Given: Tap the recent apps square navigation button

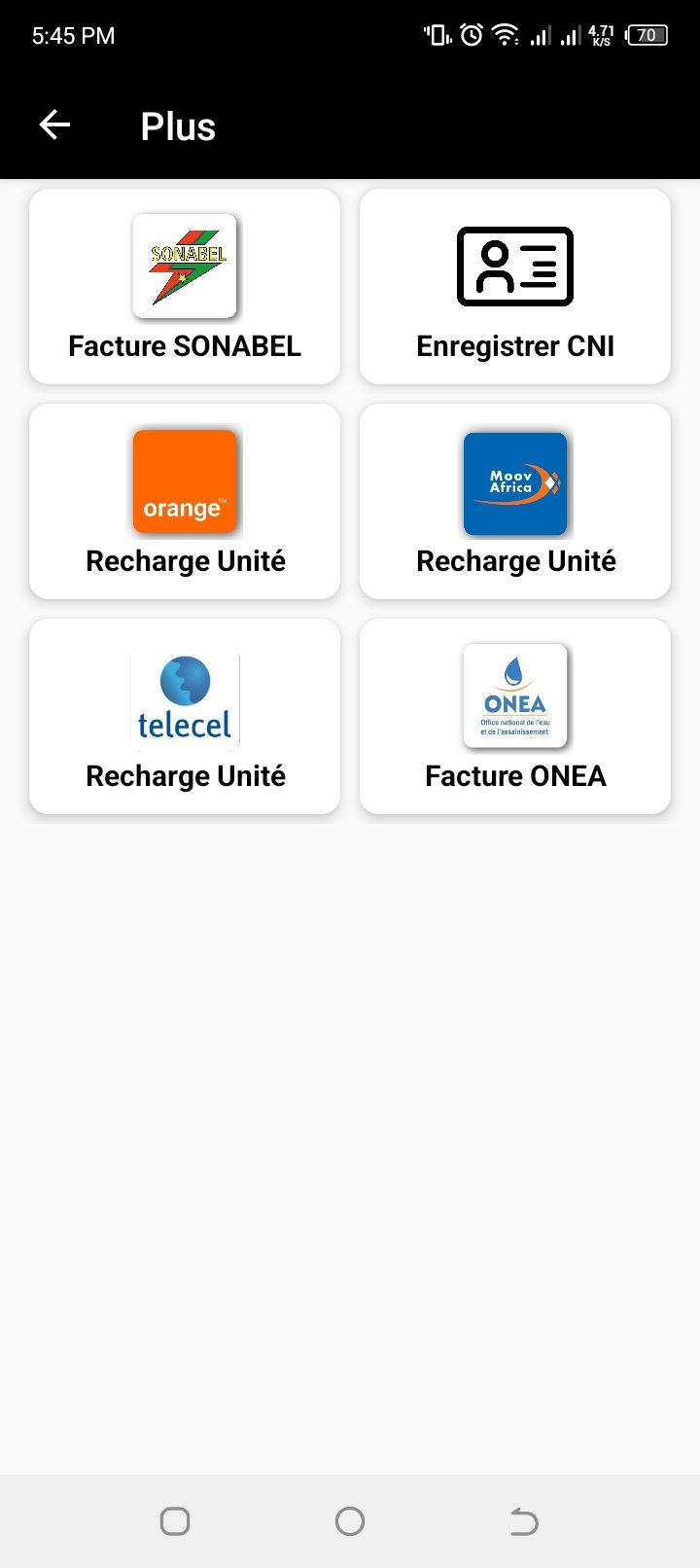Looking at the screenshot, I should [x=175, y=1520].
